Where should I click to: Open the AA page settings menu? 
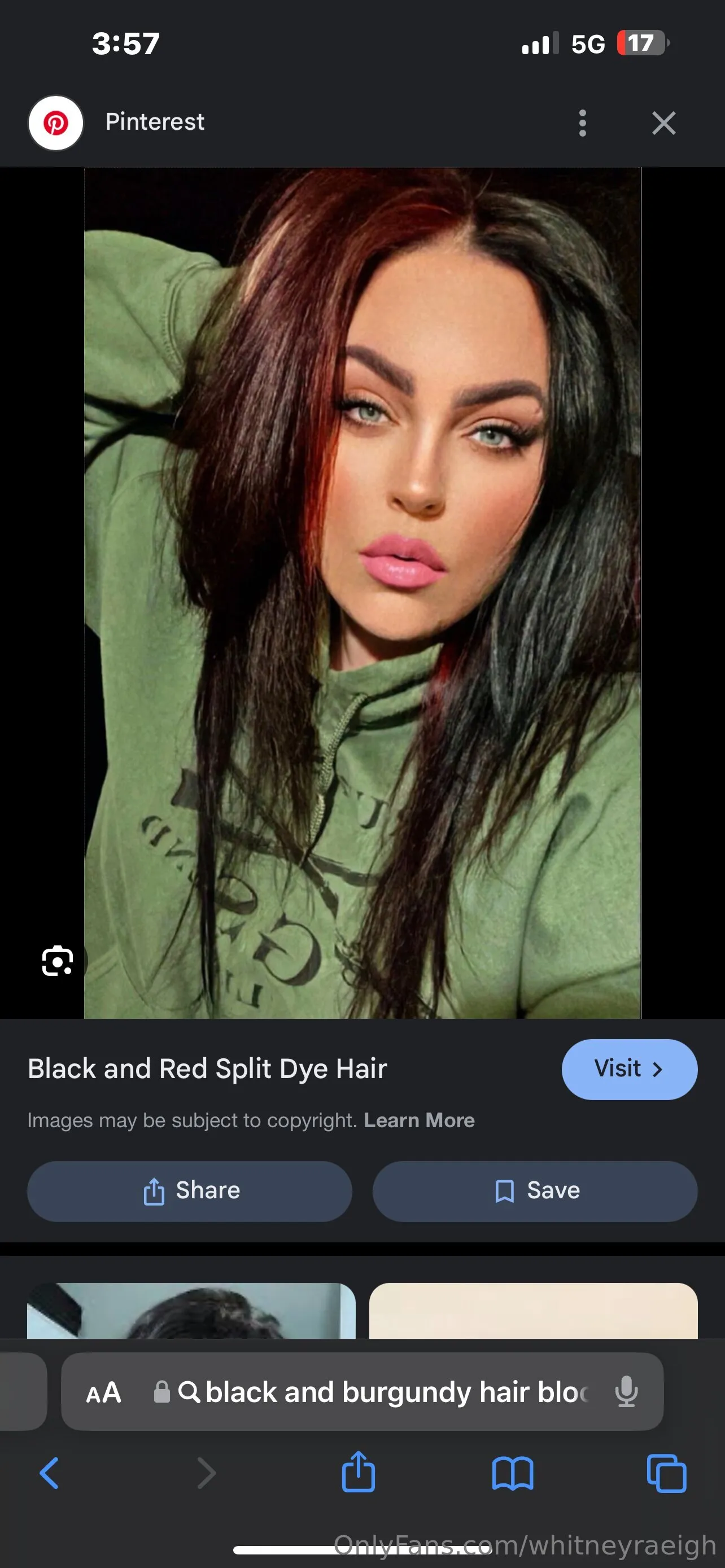(104, 1392)
